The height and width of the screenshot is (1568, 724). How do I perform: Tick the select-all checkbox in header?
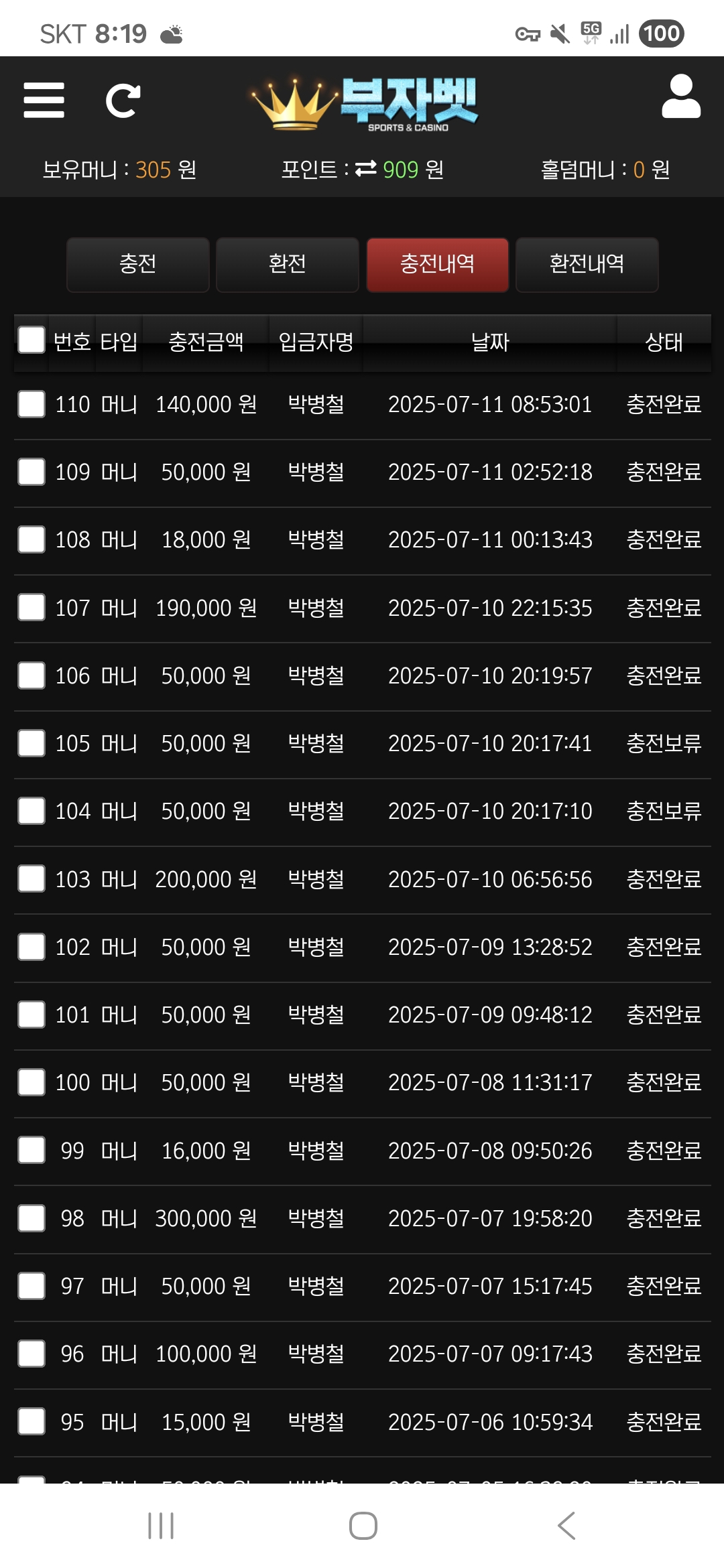32,340
